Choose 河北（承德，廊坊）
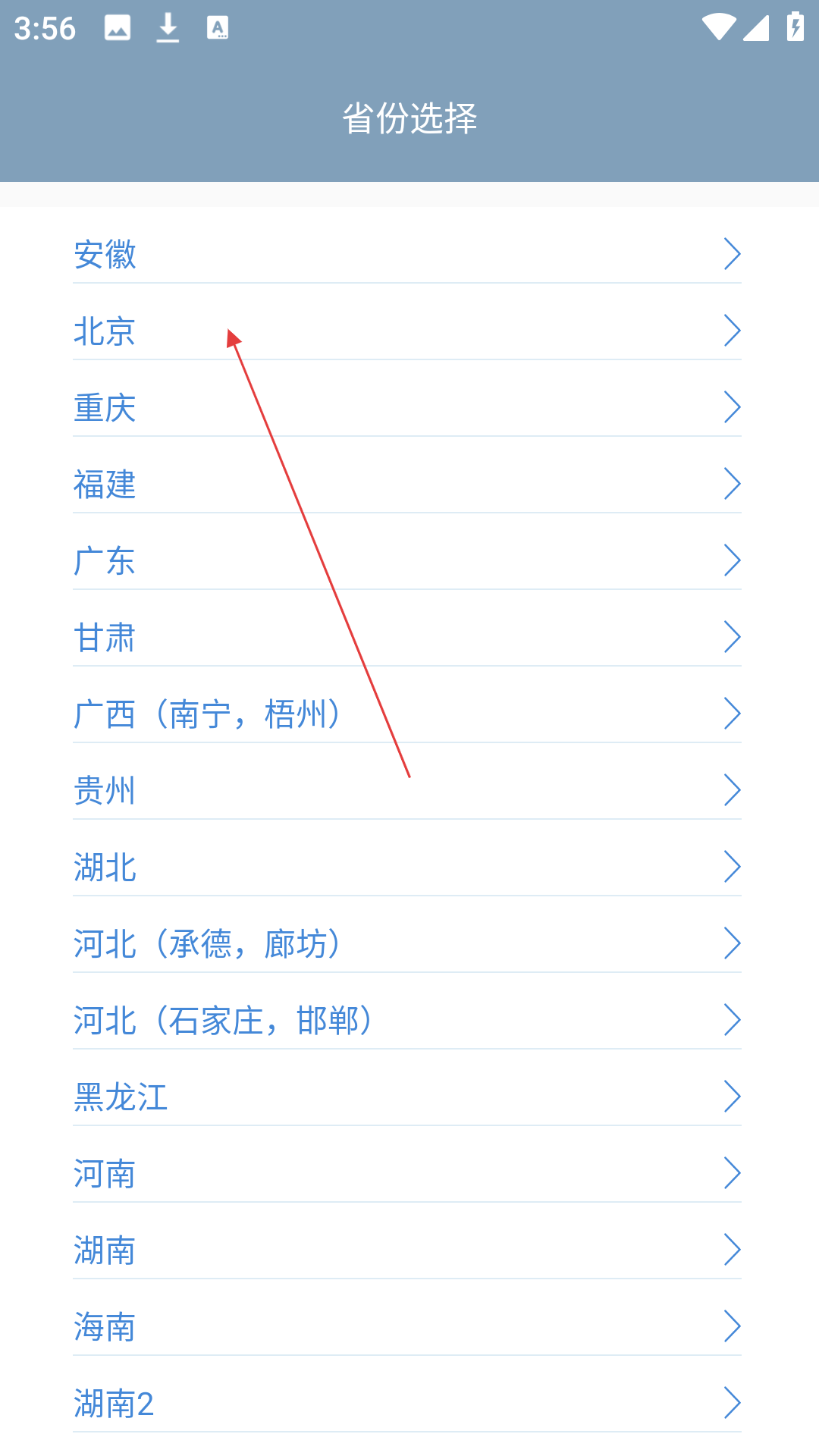The image size is (819, 1456). pyautogui.click(x=407, y=943)
